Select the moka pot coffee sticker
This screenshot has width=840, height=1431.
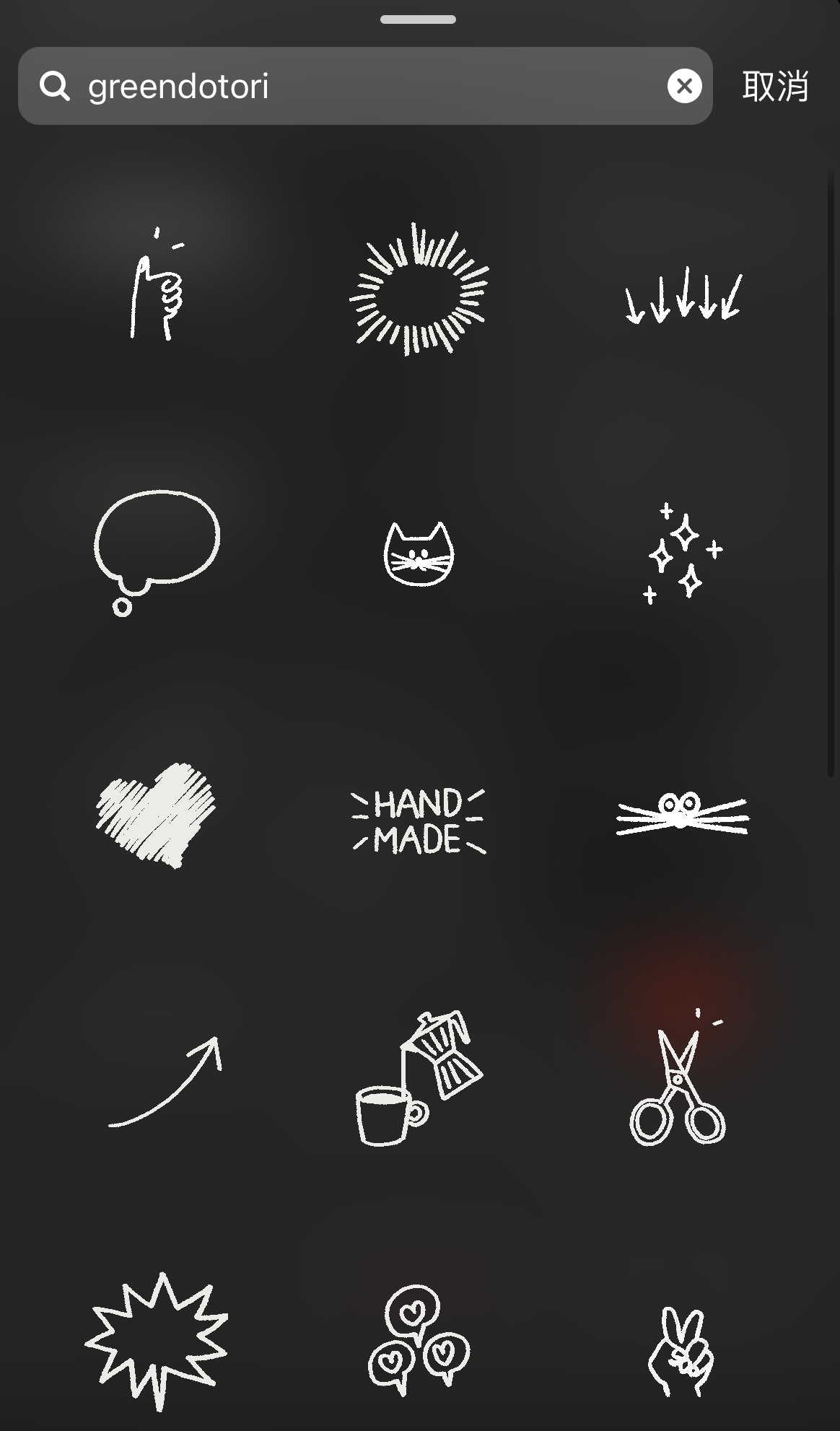pyautogui.click(x=419, y=1077)
